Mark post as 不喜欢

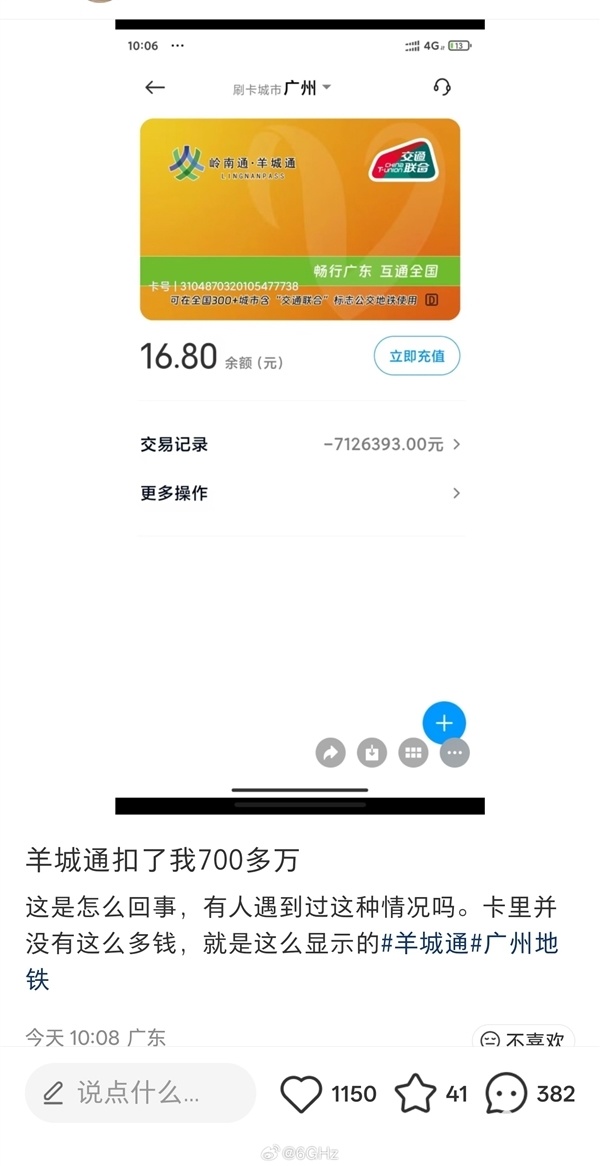pyautogui.click(x=523, y=1040)
